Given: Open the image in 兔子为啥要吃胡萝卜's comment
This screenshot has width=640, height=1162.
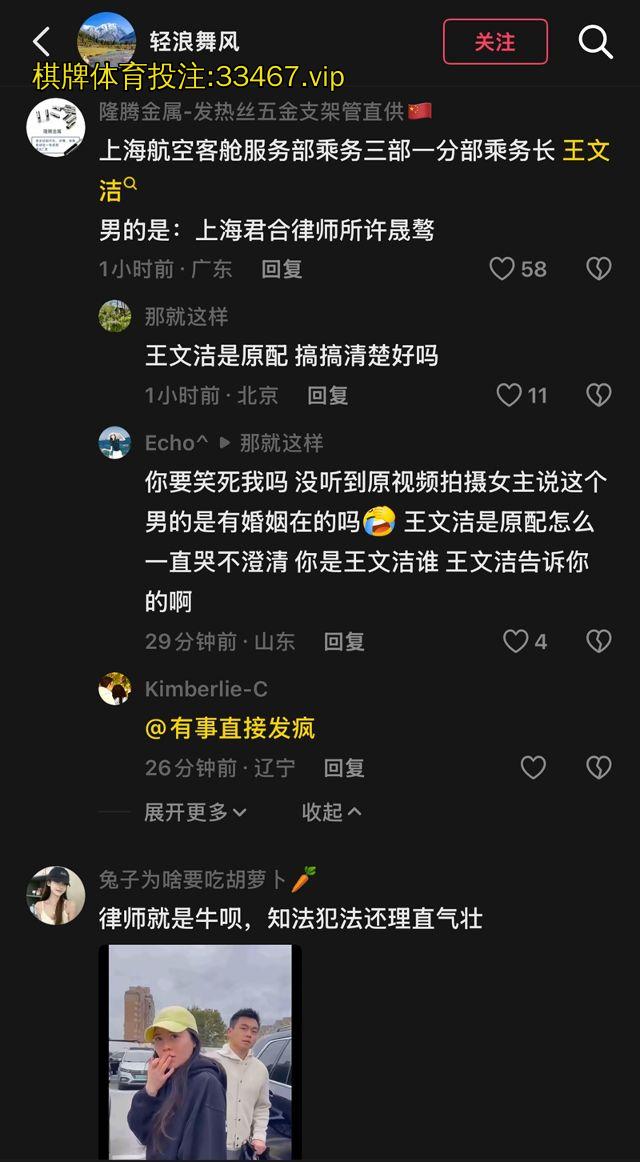Looking at the screenshot, I should tap(200, 1052).
